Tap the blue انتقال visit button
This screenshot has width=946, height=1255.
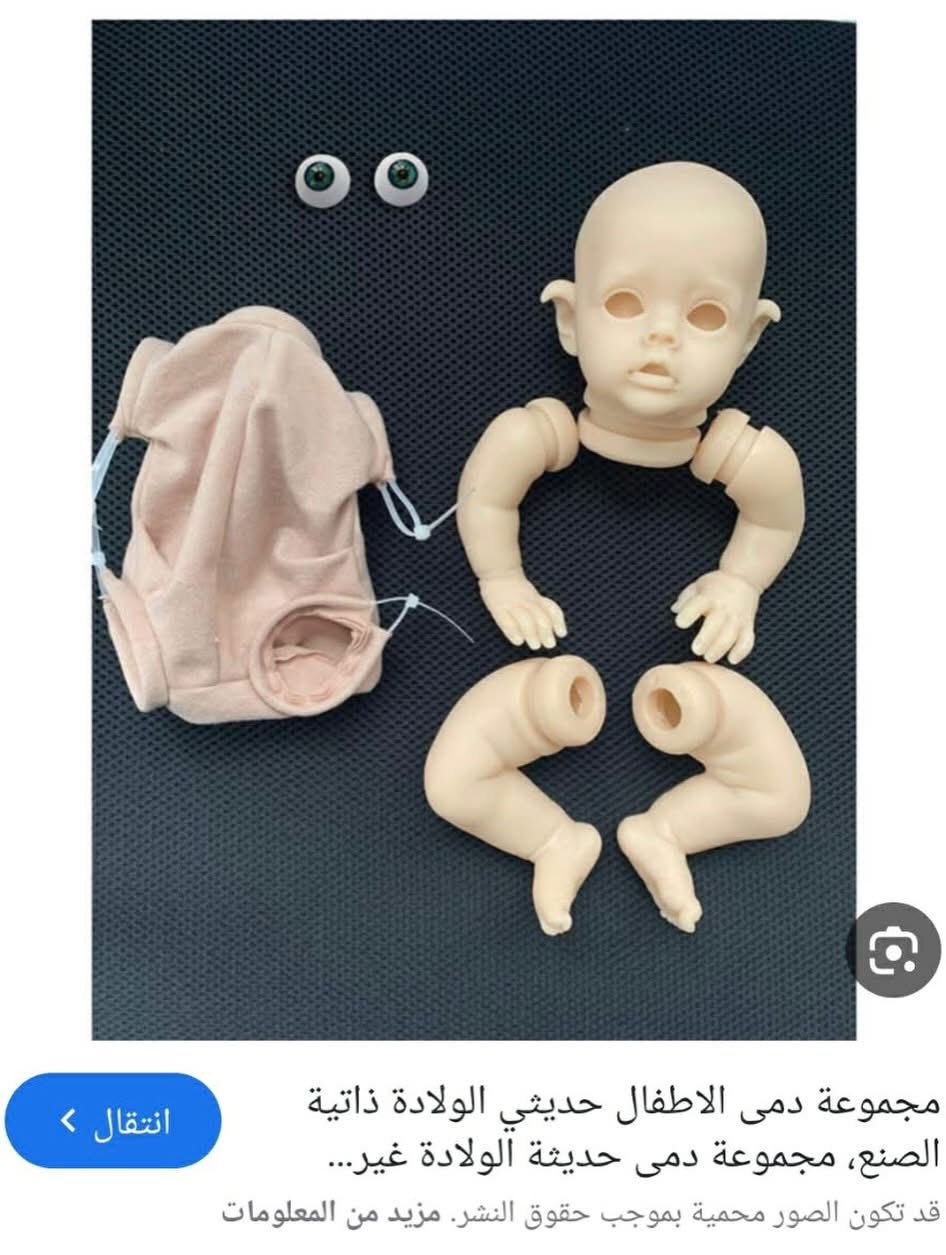click(x=113, y=1121)
